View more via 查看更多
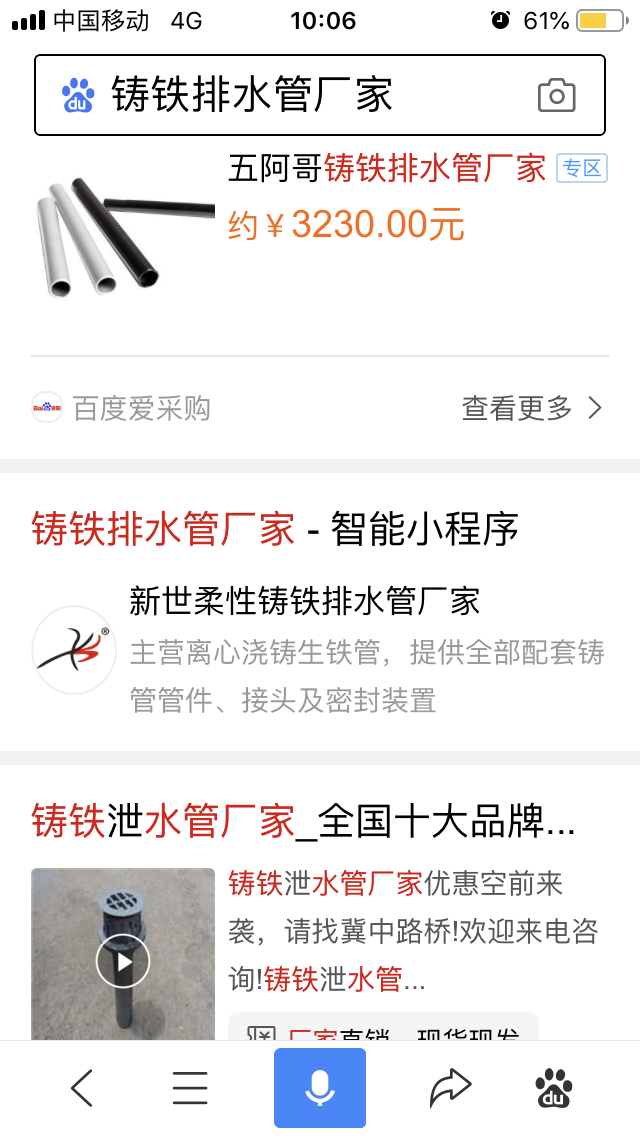Viewport: 640px width, 1136px height. (532, 408)
